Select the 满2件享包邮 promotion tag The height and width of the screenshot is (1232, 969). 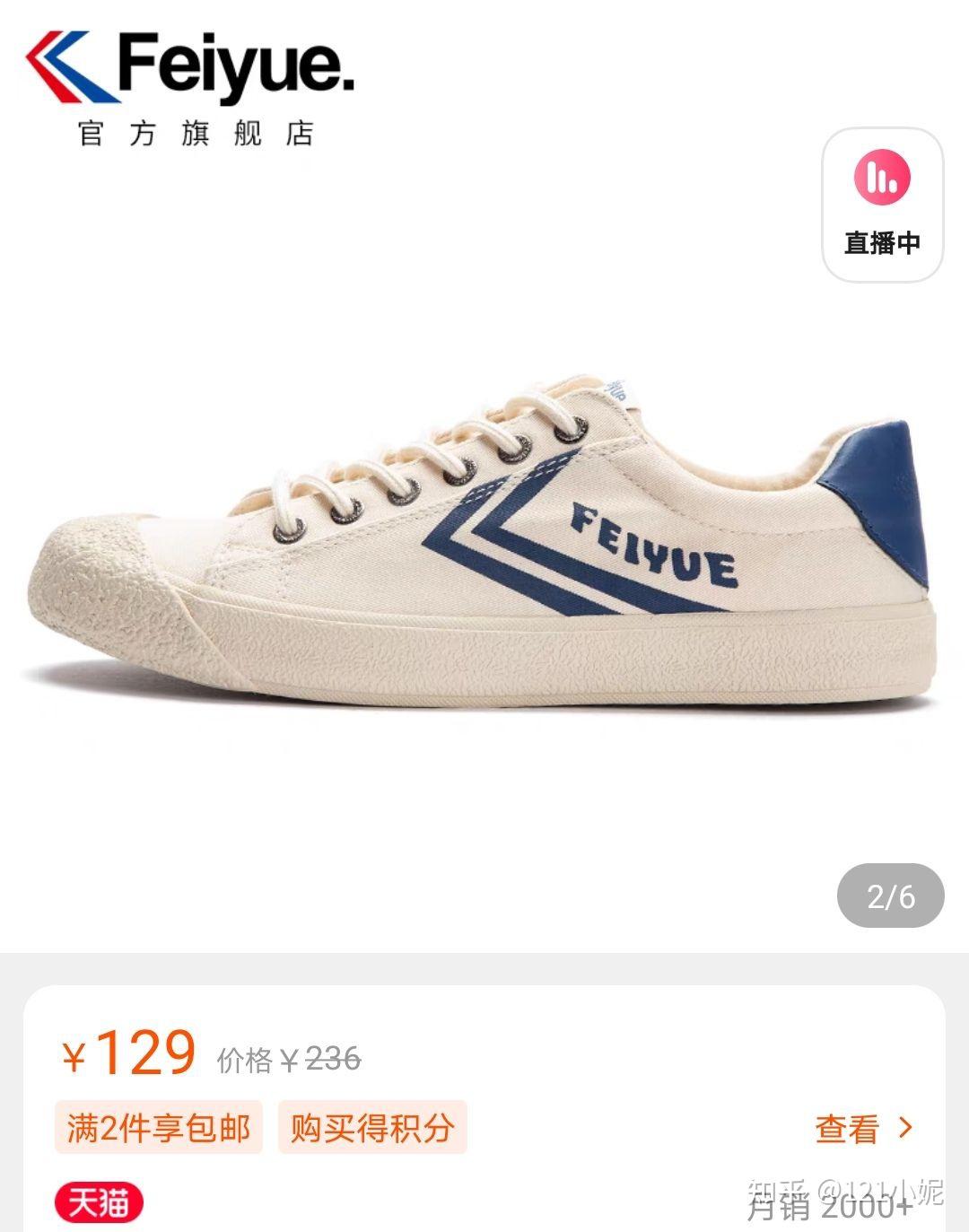click(159, 1127)
